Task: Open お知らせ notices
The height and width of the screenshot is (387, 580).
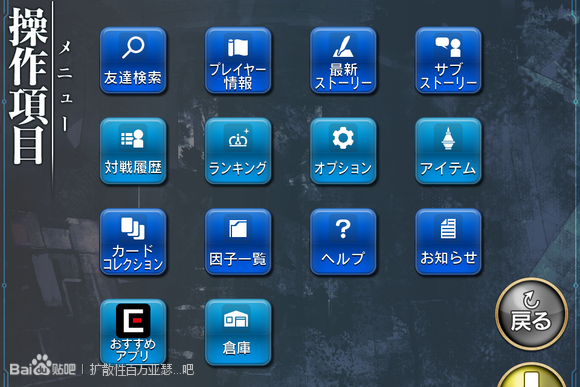Action: (x=448, y=242)
